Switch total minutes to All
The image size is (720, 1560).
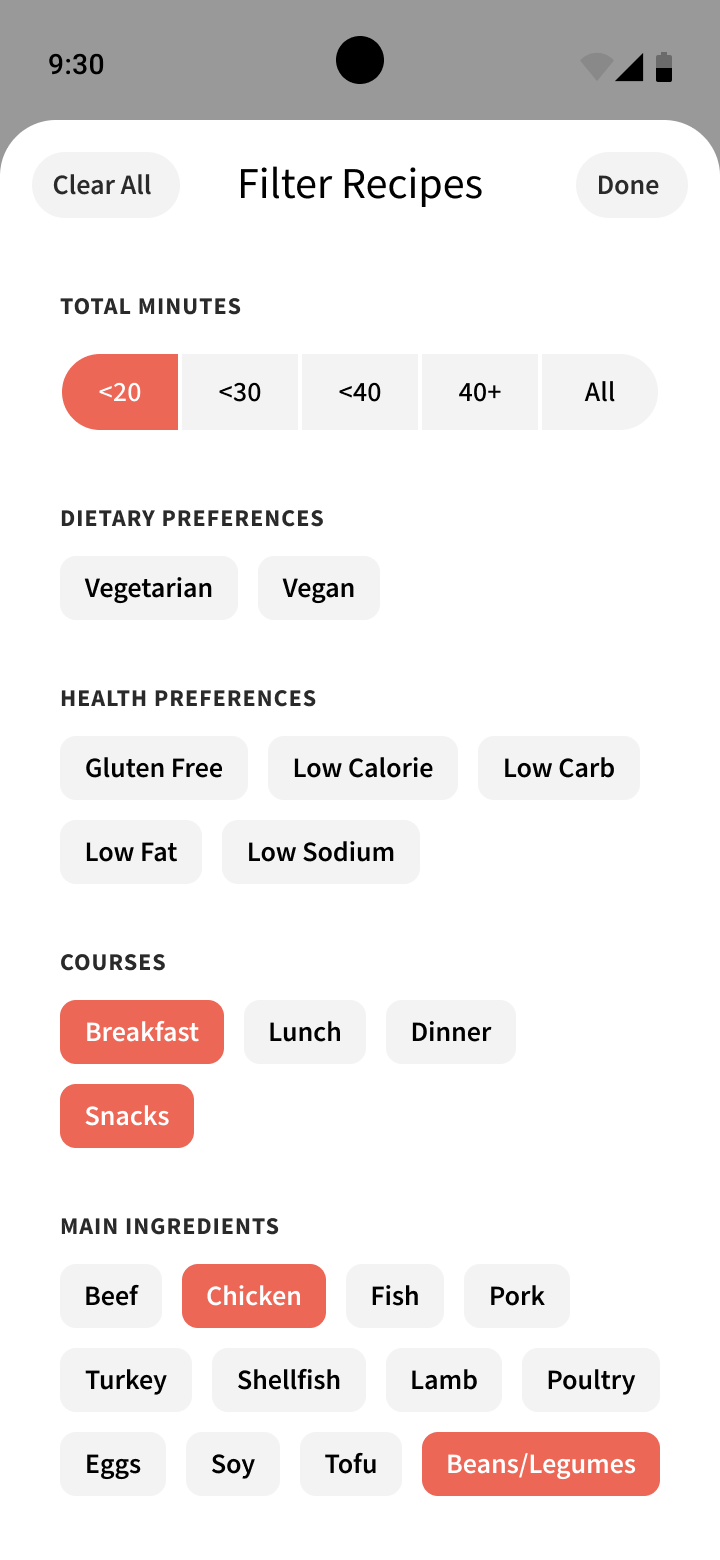pos(599,392)
